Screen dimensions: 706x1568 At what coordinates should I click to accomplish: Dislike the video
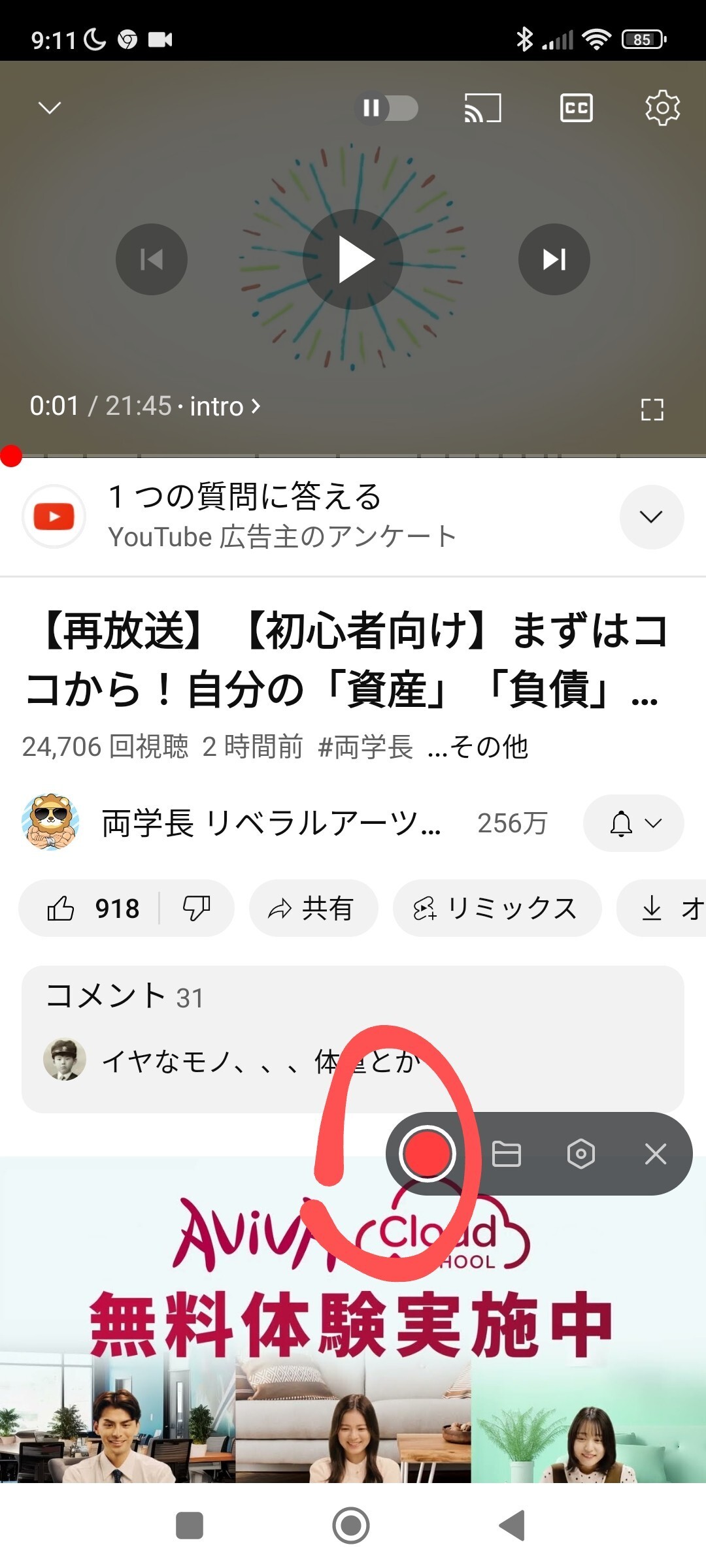(x=196, y=908)
